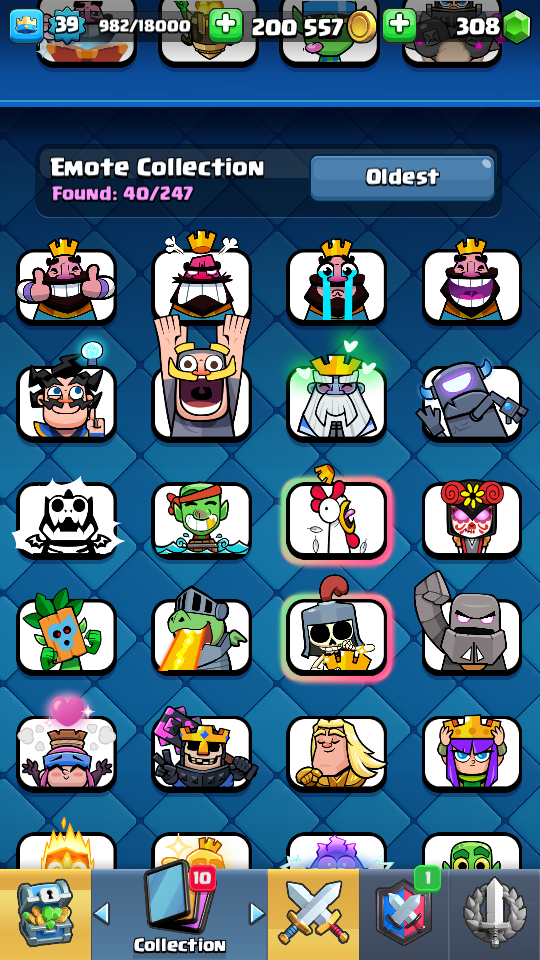The height and width of the screenshot is (960, 540).
Task: Pick the chicken emote
Action: [337, 517]
